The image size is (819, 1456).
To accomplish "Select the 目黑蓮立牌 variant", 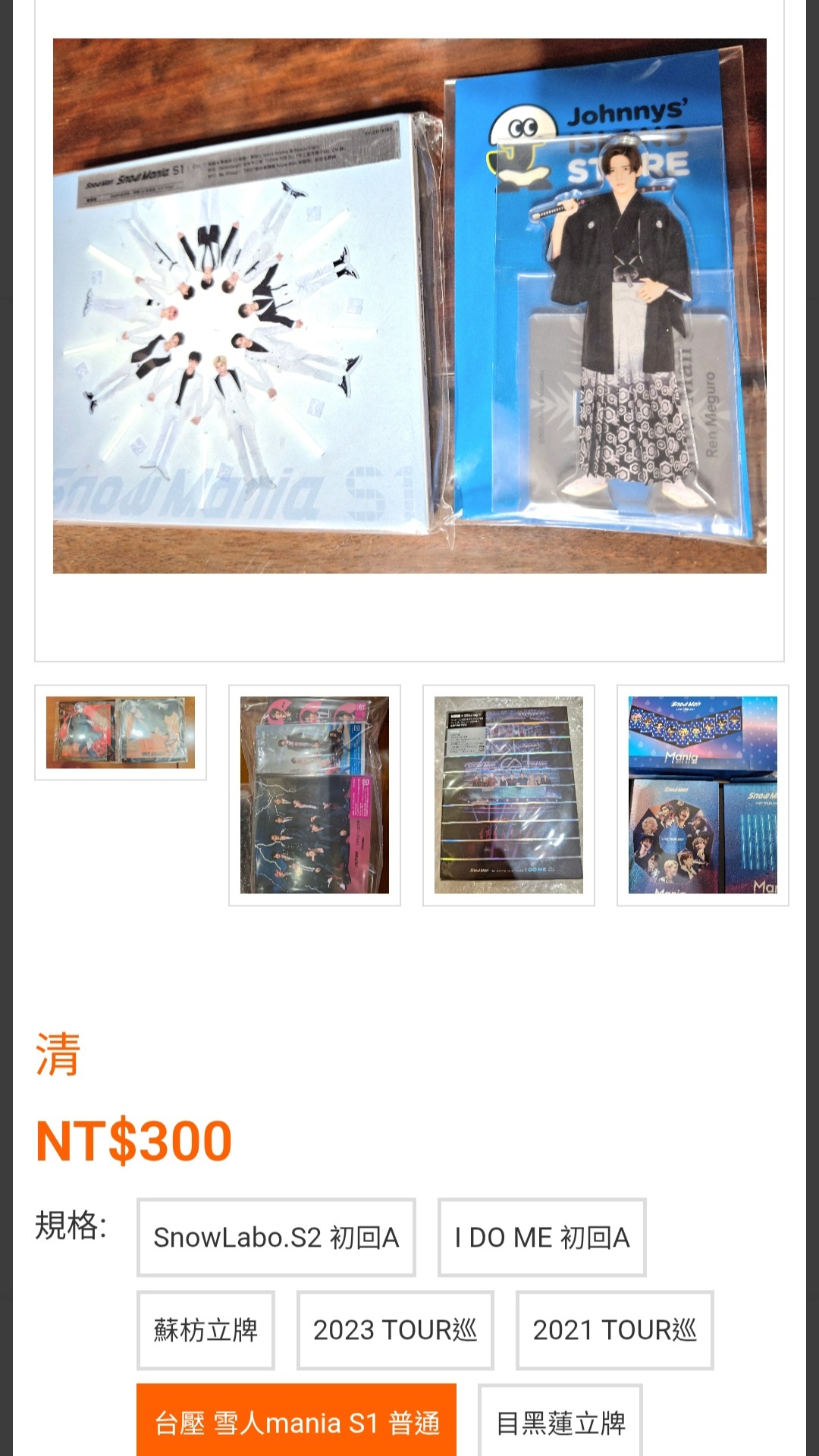I will pyautogui.click(x=560, y=1423).
